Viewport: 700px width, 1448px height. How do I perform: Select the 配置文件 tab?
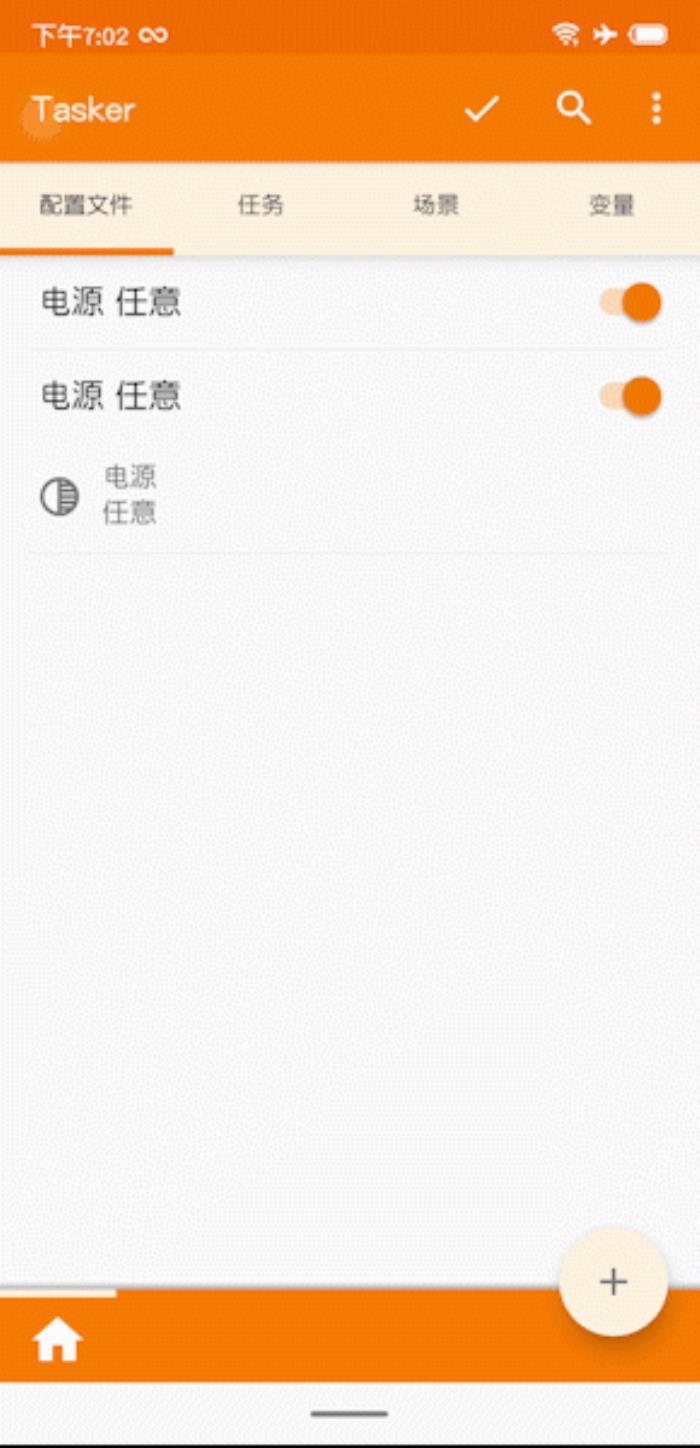point(86,206)
